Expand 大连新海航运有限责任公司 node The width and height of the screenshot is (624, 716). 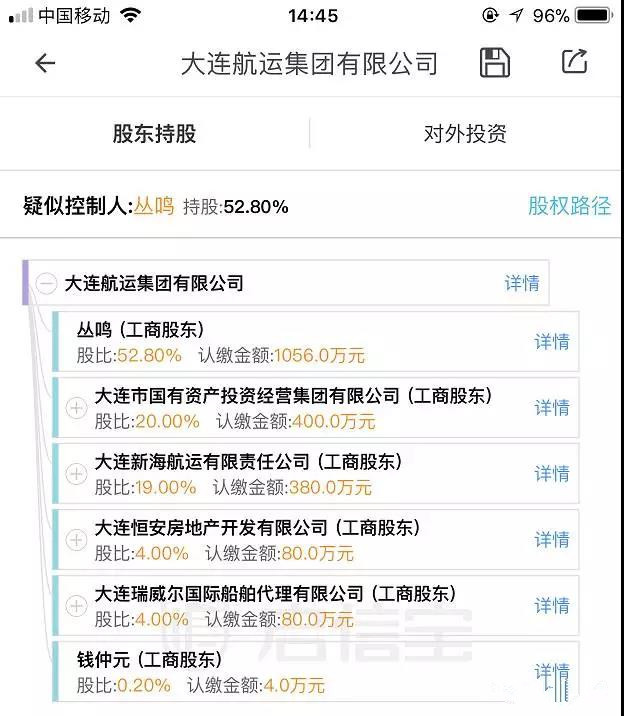(76, 473)
